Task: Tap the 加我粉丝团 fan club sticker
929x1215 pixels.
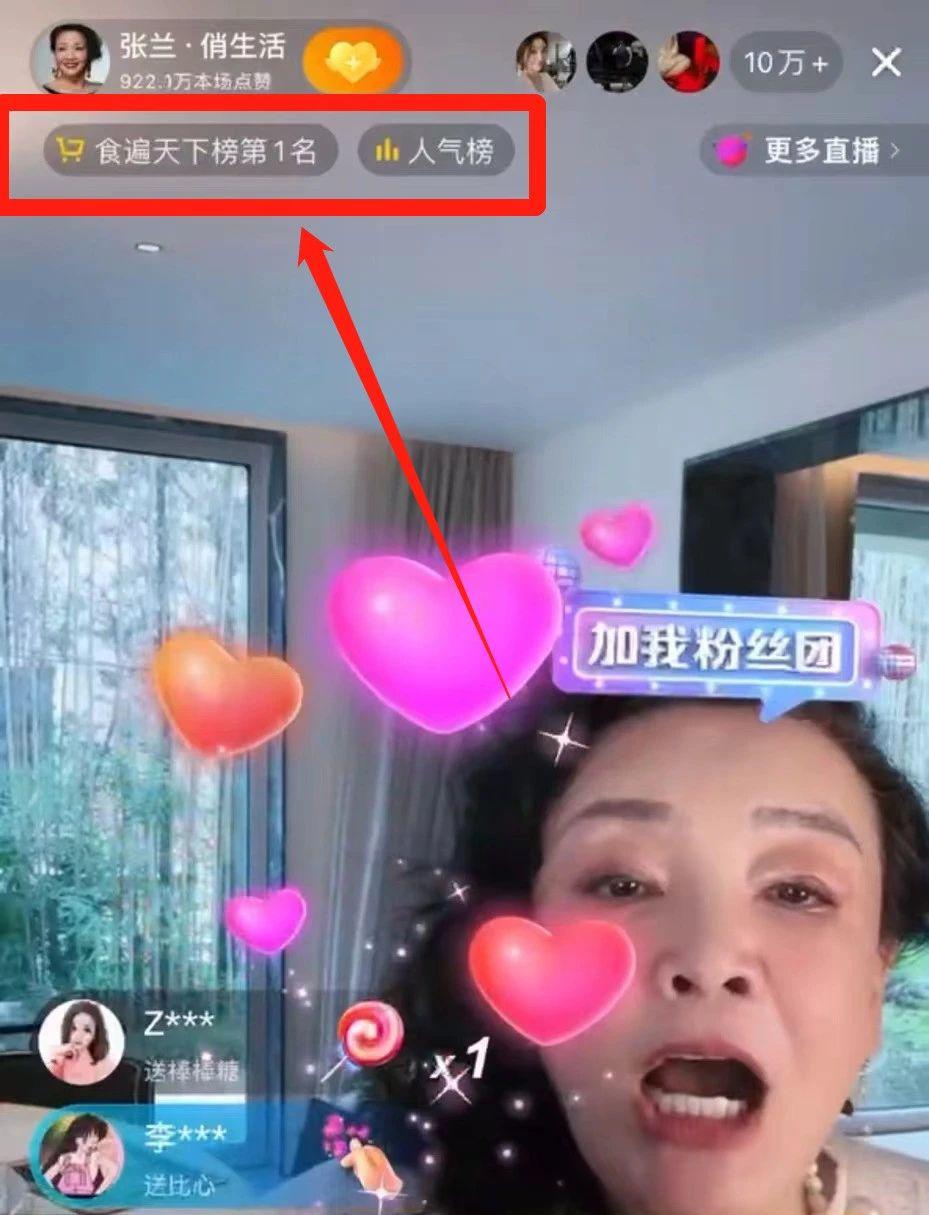Action: (715, 648)
